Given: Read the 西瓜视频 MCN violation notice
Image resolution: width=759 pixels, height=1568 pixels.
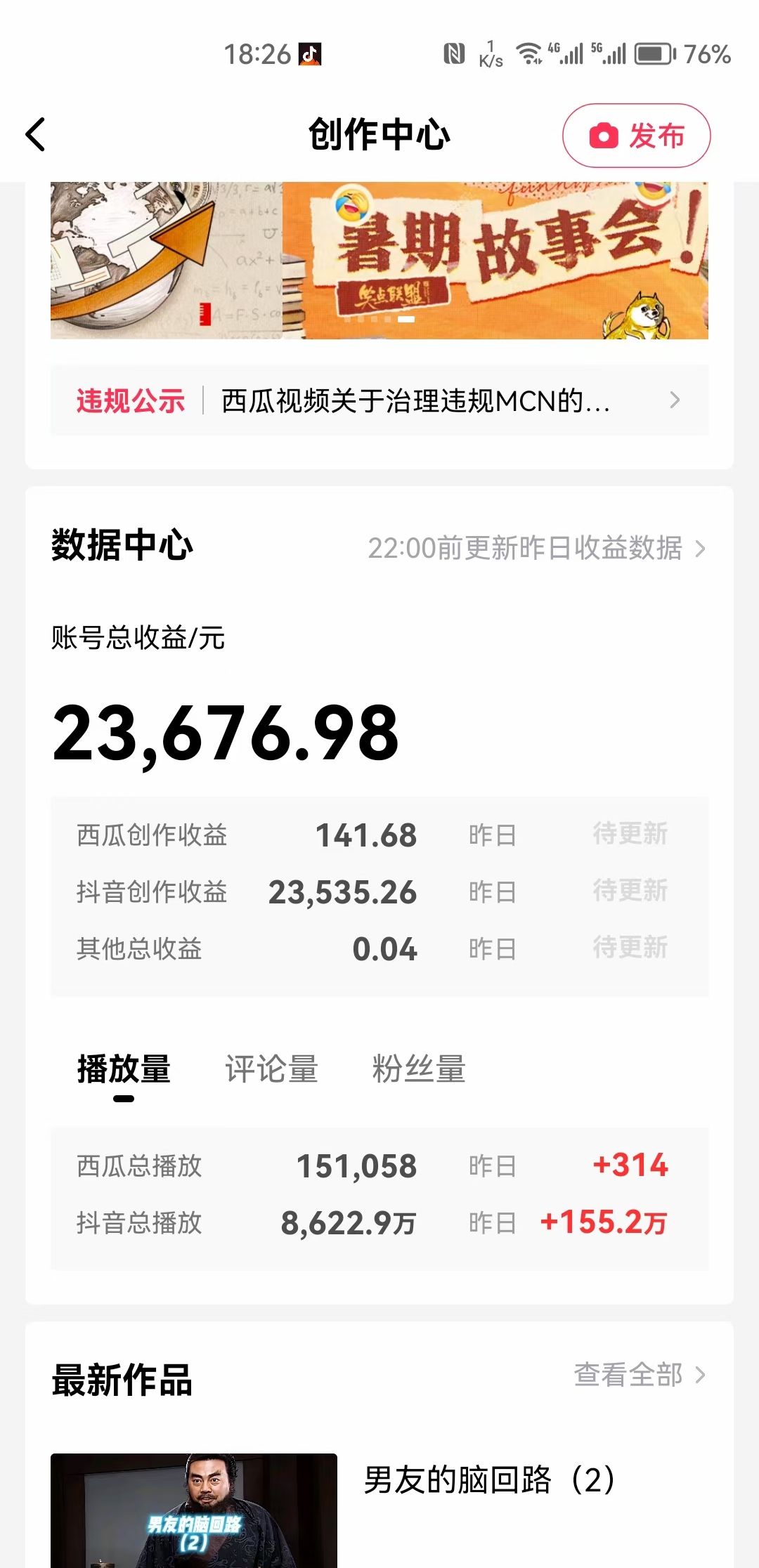Looking at the screenshot, I should [x=415, y=400].
